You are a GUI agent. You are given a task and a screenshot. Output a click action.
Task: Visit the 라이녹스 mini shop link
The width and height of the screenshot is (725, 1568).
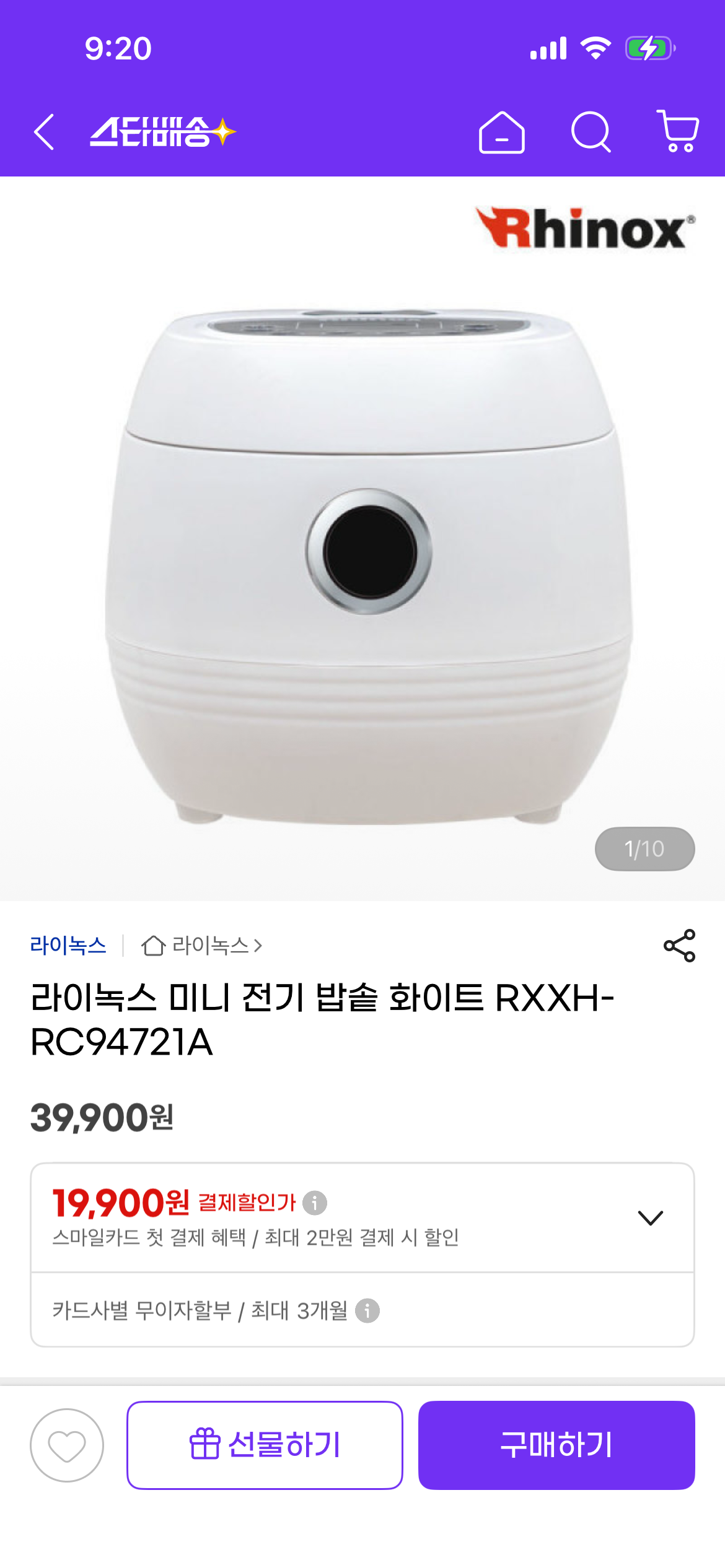[202, 946]
